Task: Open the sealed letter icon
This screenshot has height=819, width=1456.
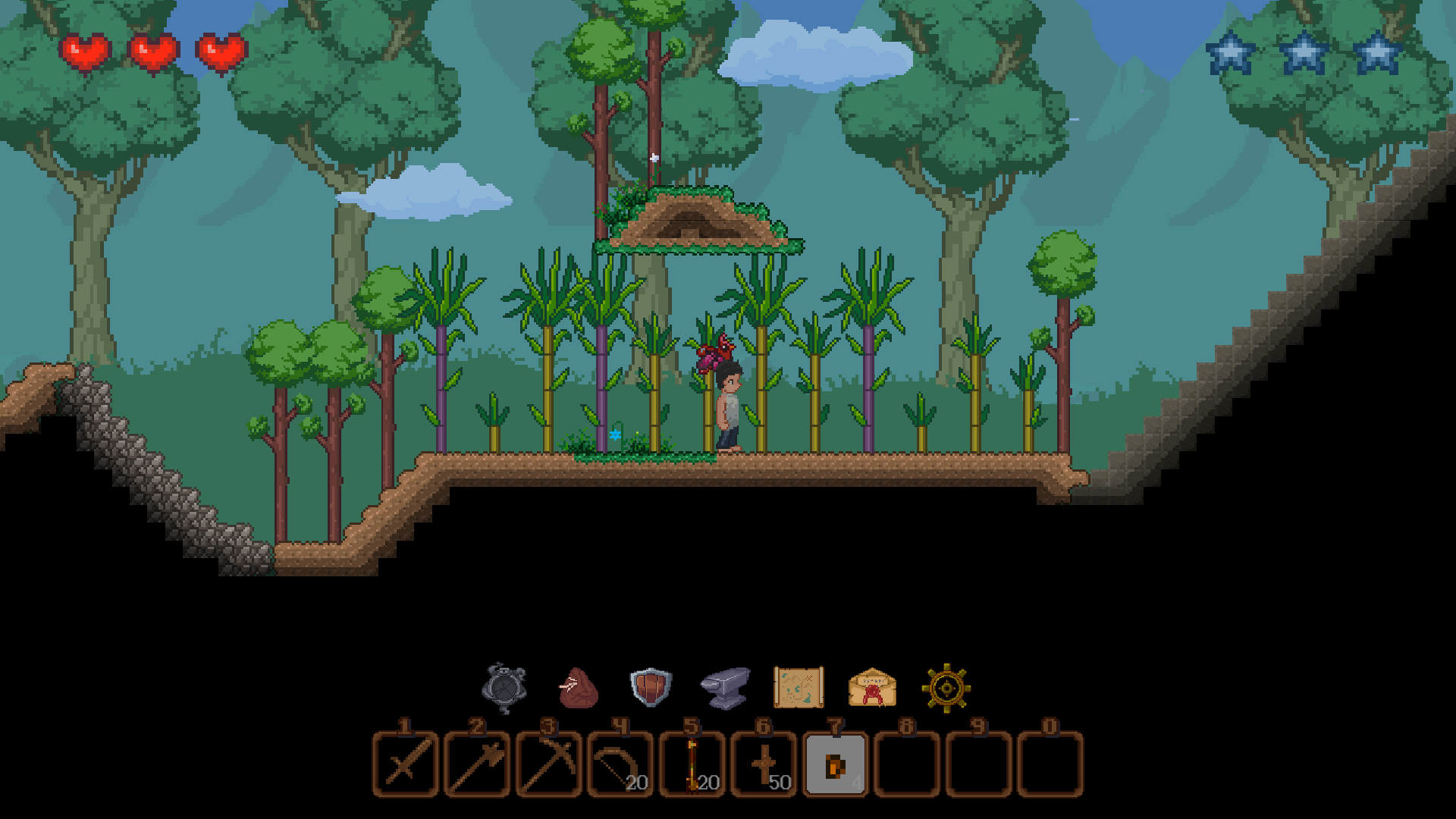Action: [872, 687]
